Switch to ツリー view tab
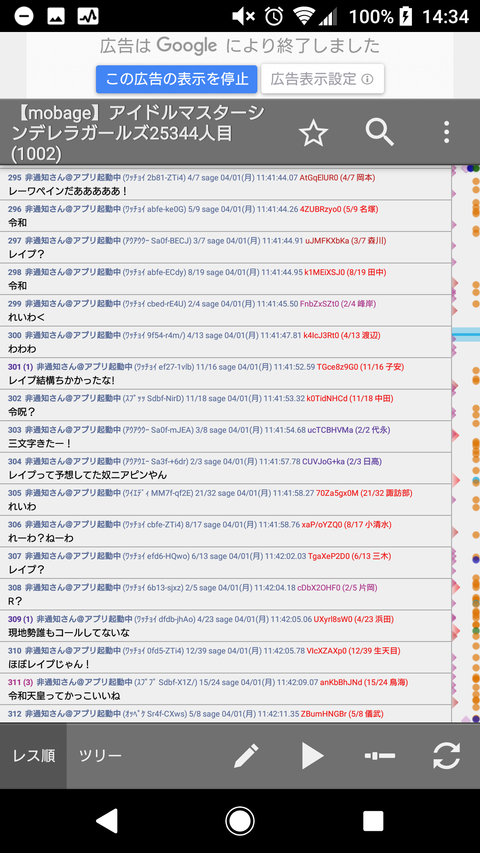 (x=100, y=756)
